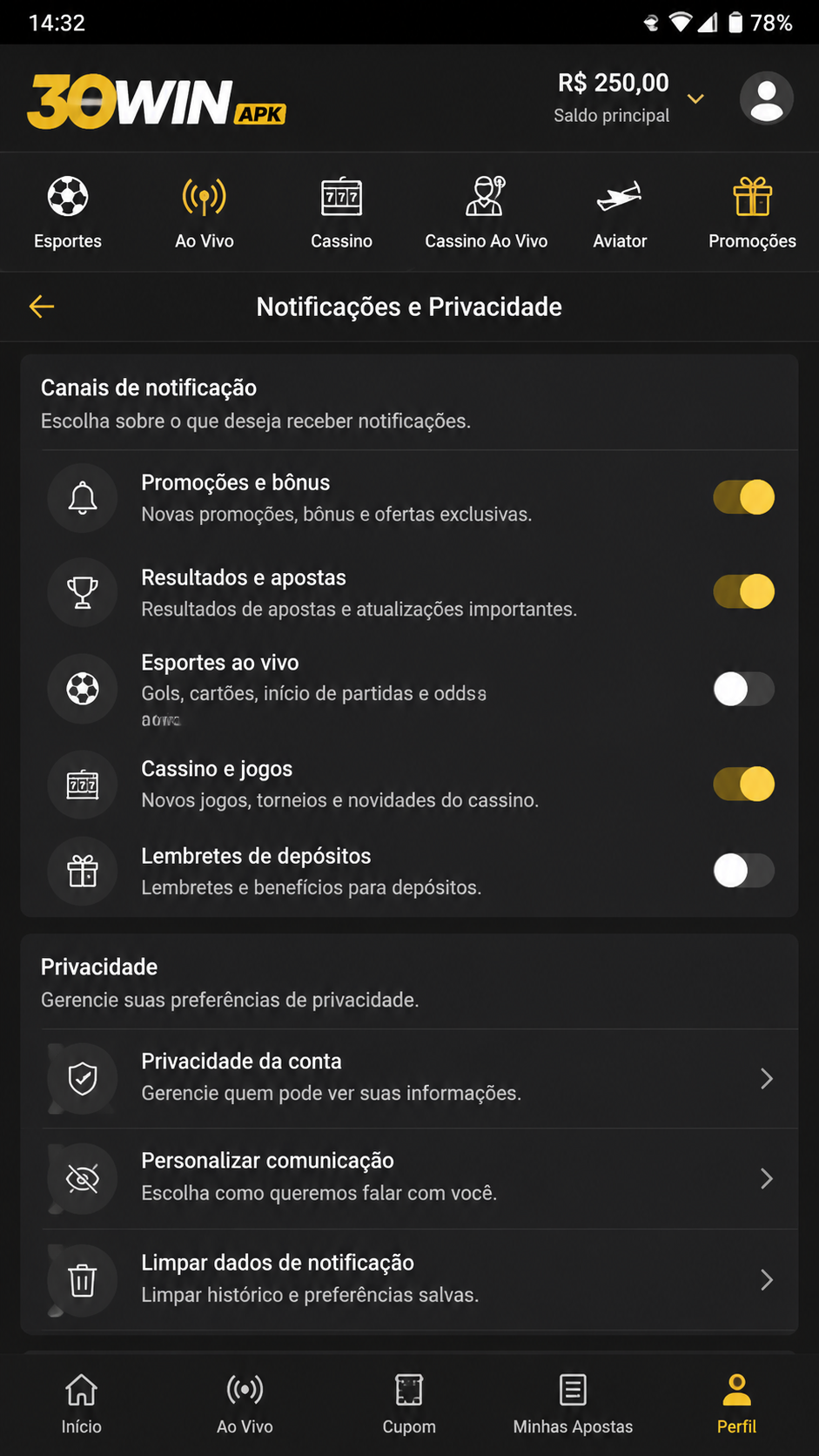Go back using the yellow arrow
819x1456 pixels.
42,307
